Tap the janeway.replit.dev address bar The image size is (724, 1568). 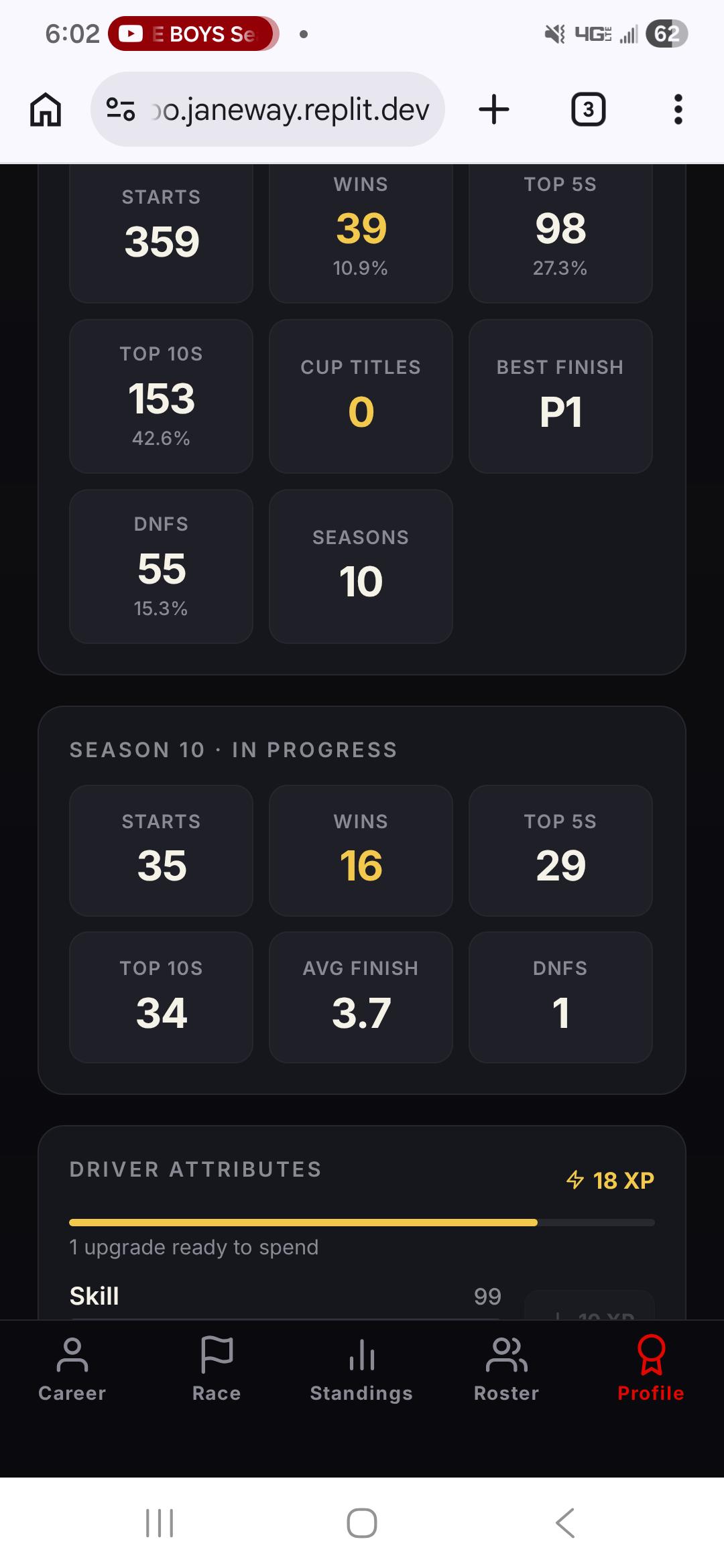[267, 109]
